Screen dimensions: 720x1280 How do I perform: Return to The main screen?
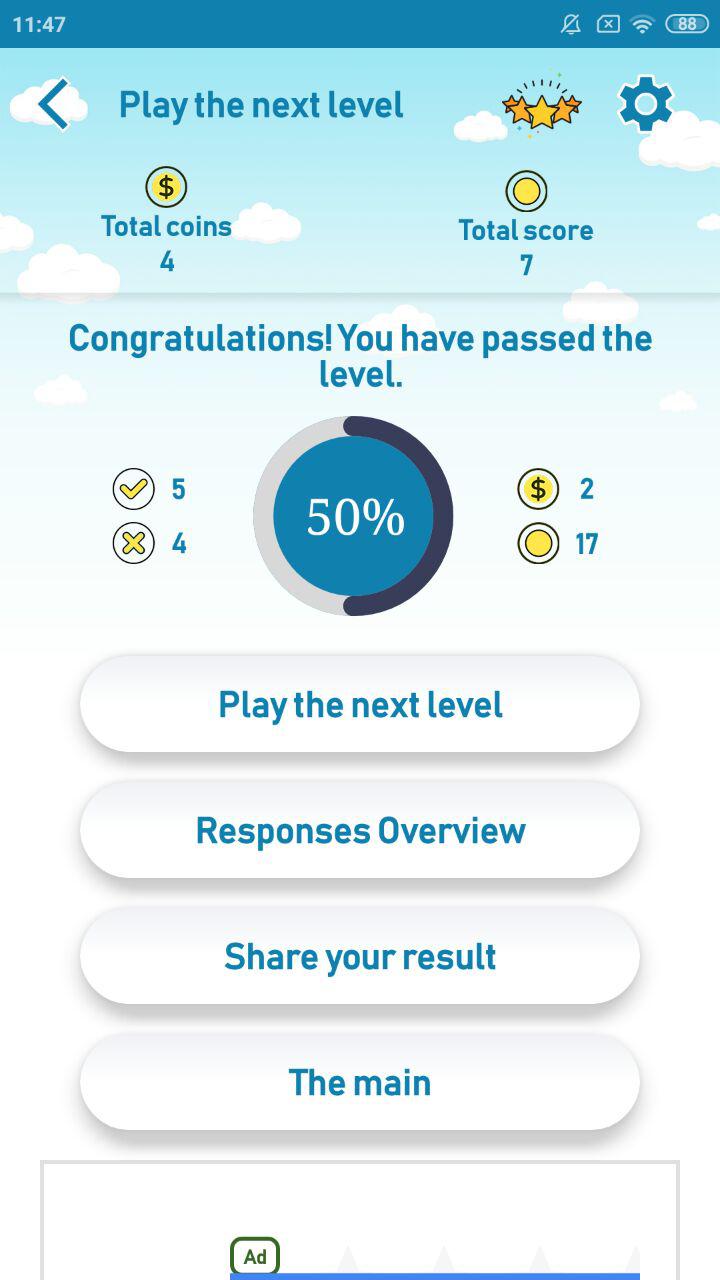click(x=360, y=1082)
